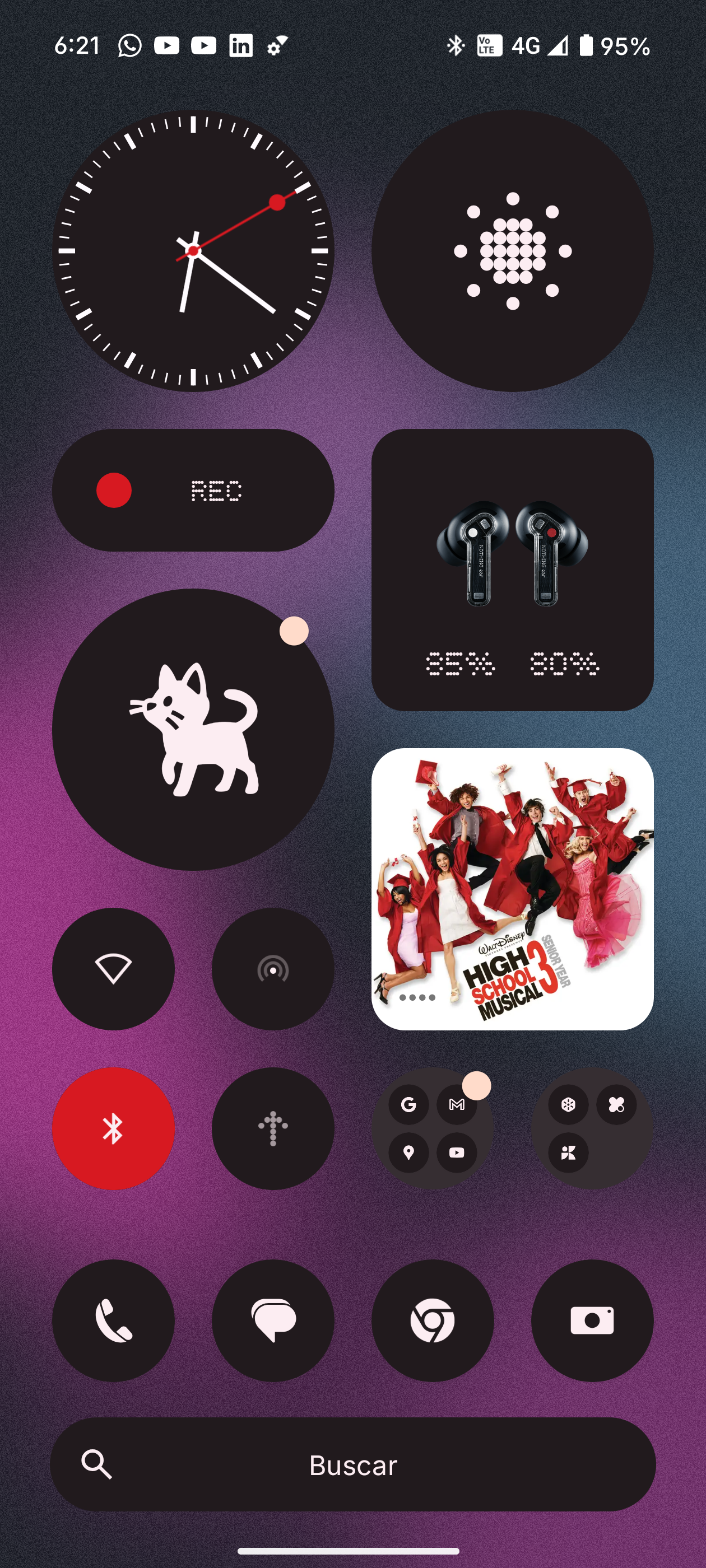This screenshot has width=706, height=1568.
Task: Open the Messages app
Action: pos(273,1320)
